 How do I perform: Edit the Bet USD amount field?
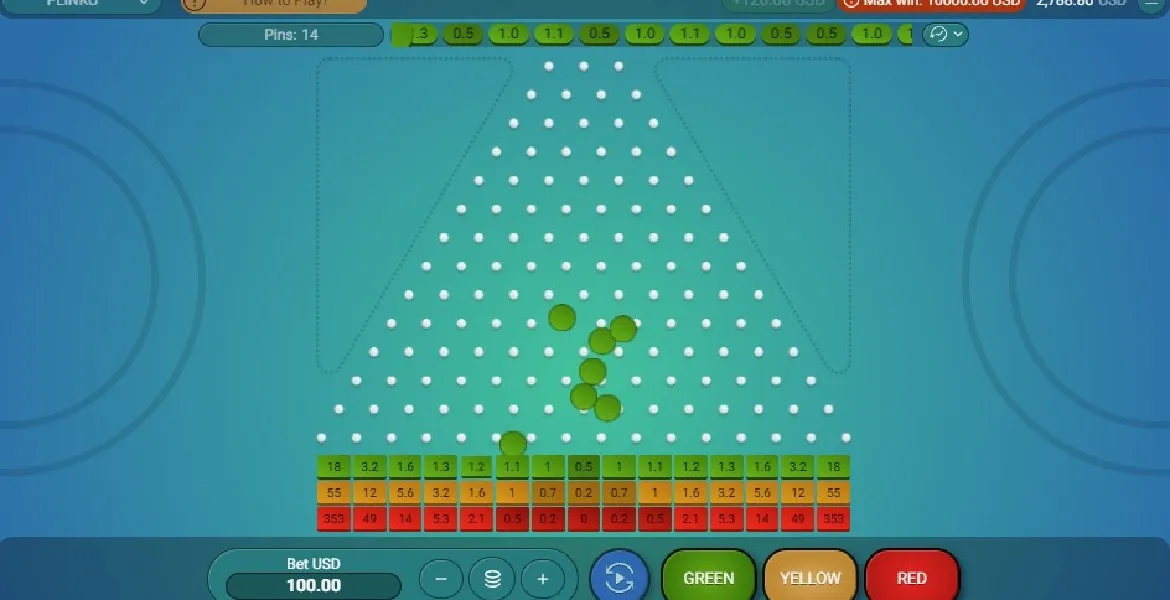tap(314, 585)
